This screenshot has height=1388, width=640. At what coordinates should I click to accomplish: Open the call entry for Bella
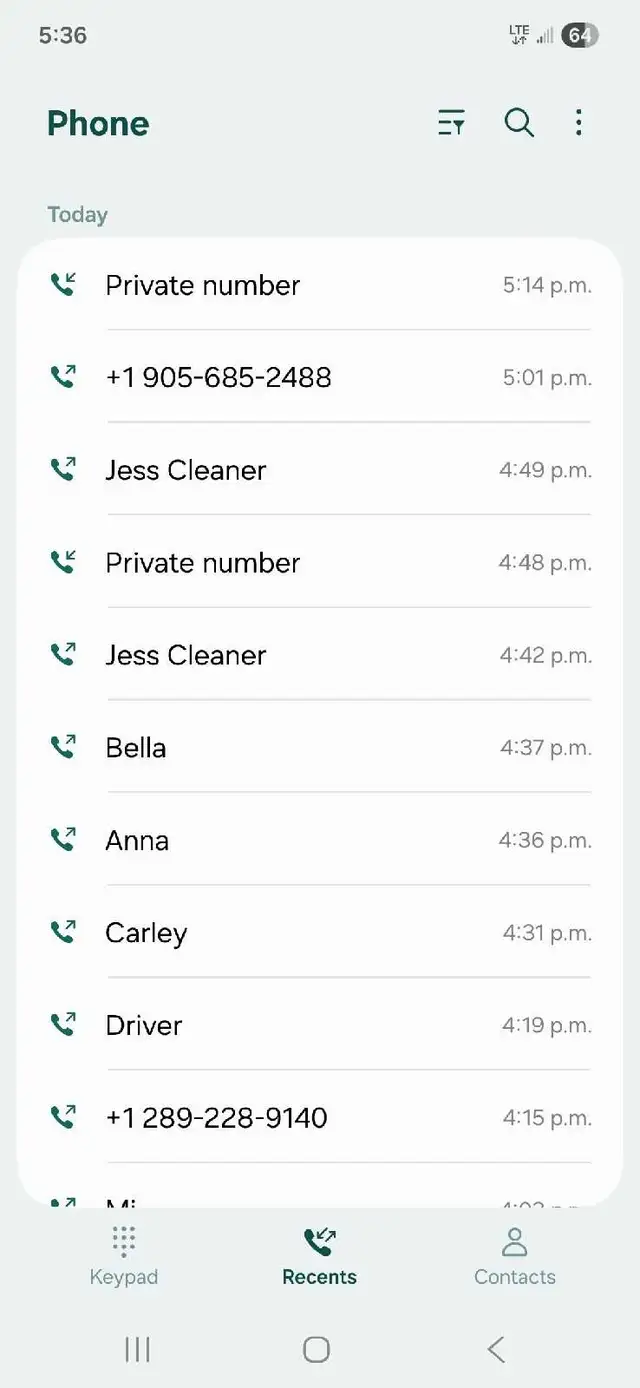(x=320, y=747)
